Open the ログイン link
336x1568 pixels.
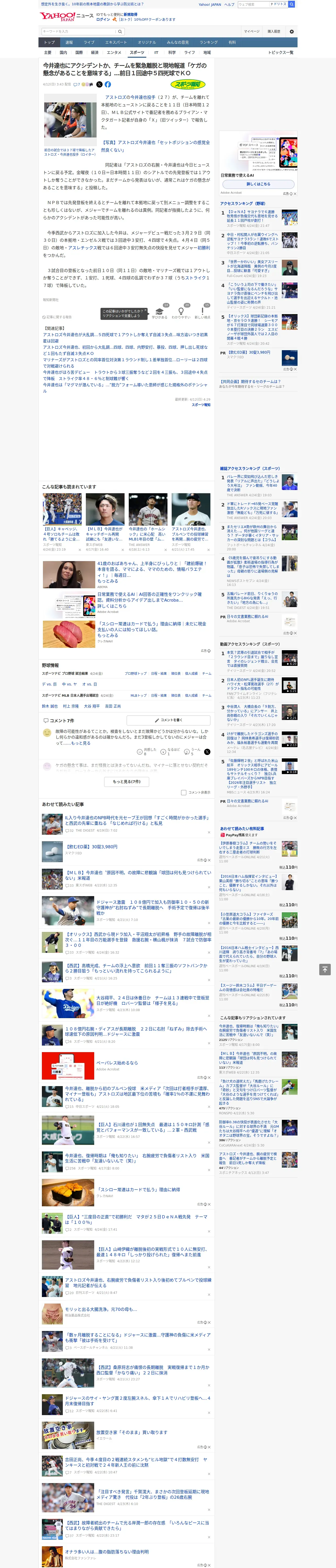[103, 20]
